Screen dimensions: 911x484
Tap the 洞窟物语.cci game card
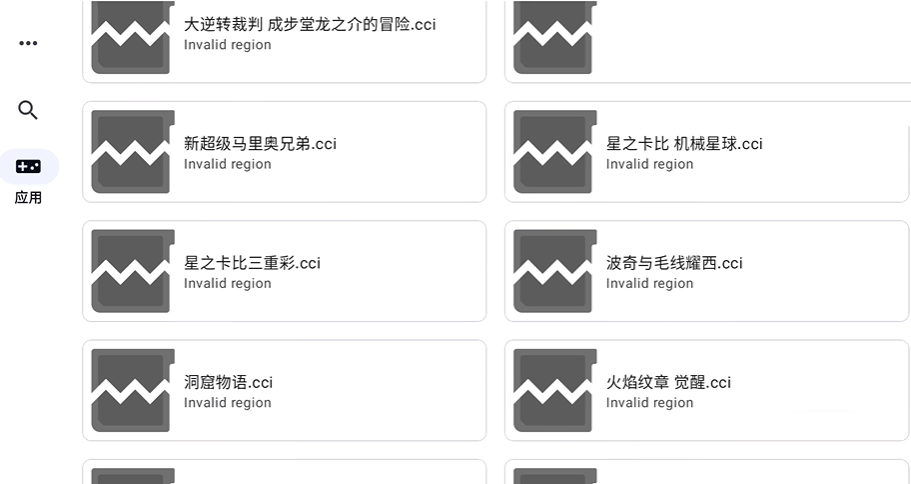click(284, 390)
